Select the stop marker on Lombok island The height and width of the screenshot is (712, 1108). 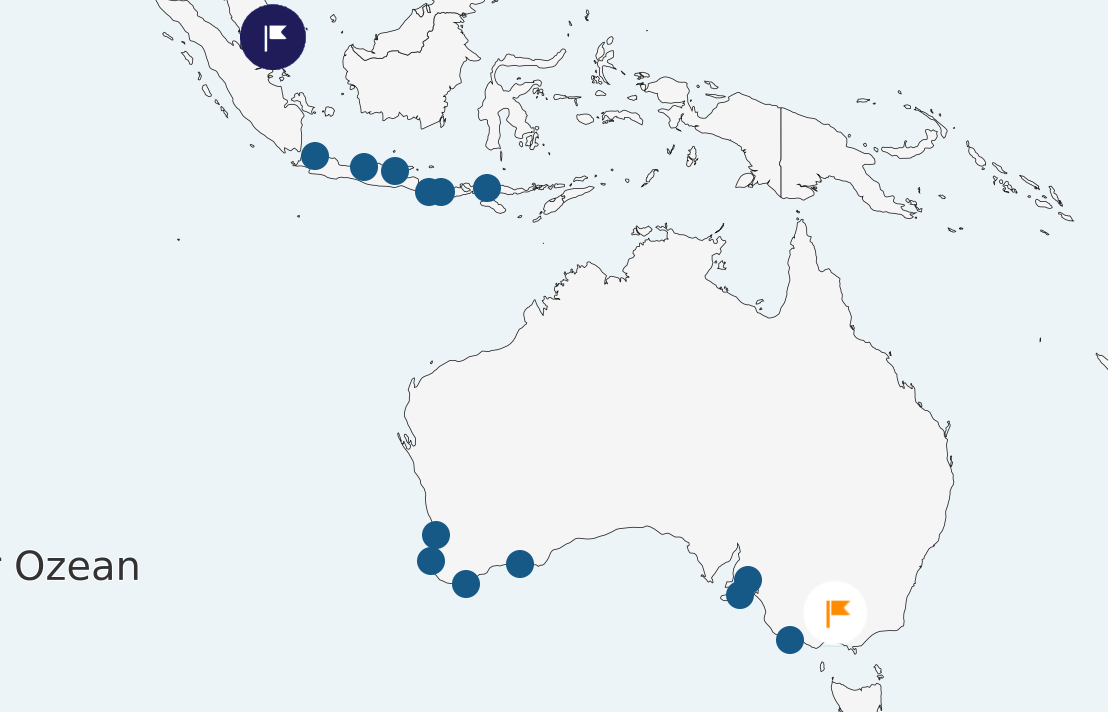pos(487,187)
